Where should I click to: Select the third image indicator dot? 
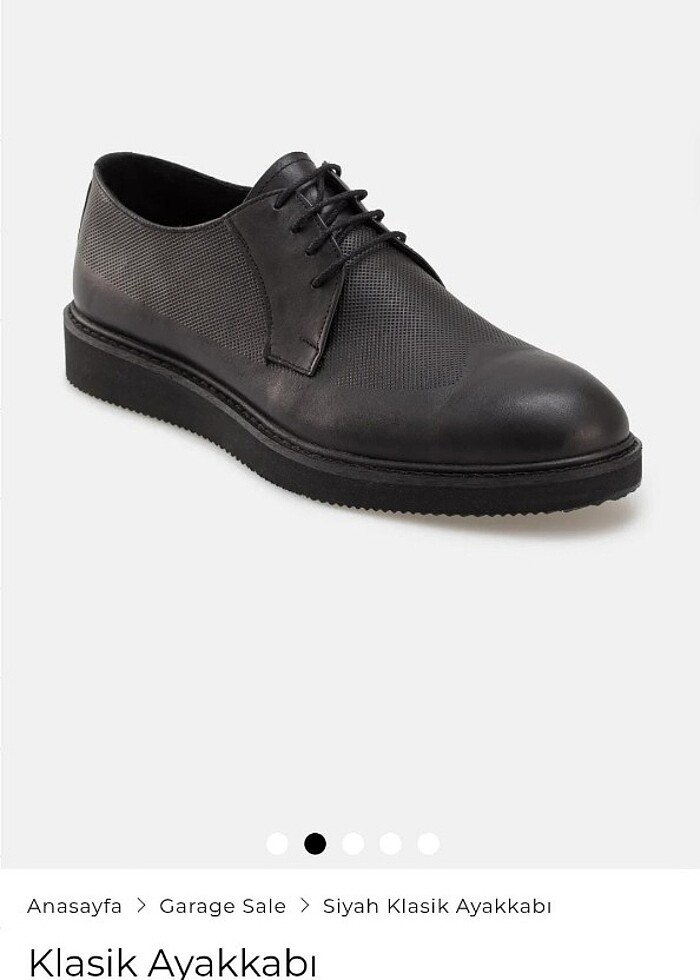click(353, 844)
